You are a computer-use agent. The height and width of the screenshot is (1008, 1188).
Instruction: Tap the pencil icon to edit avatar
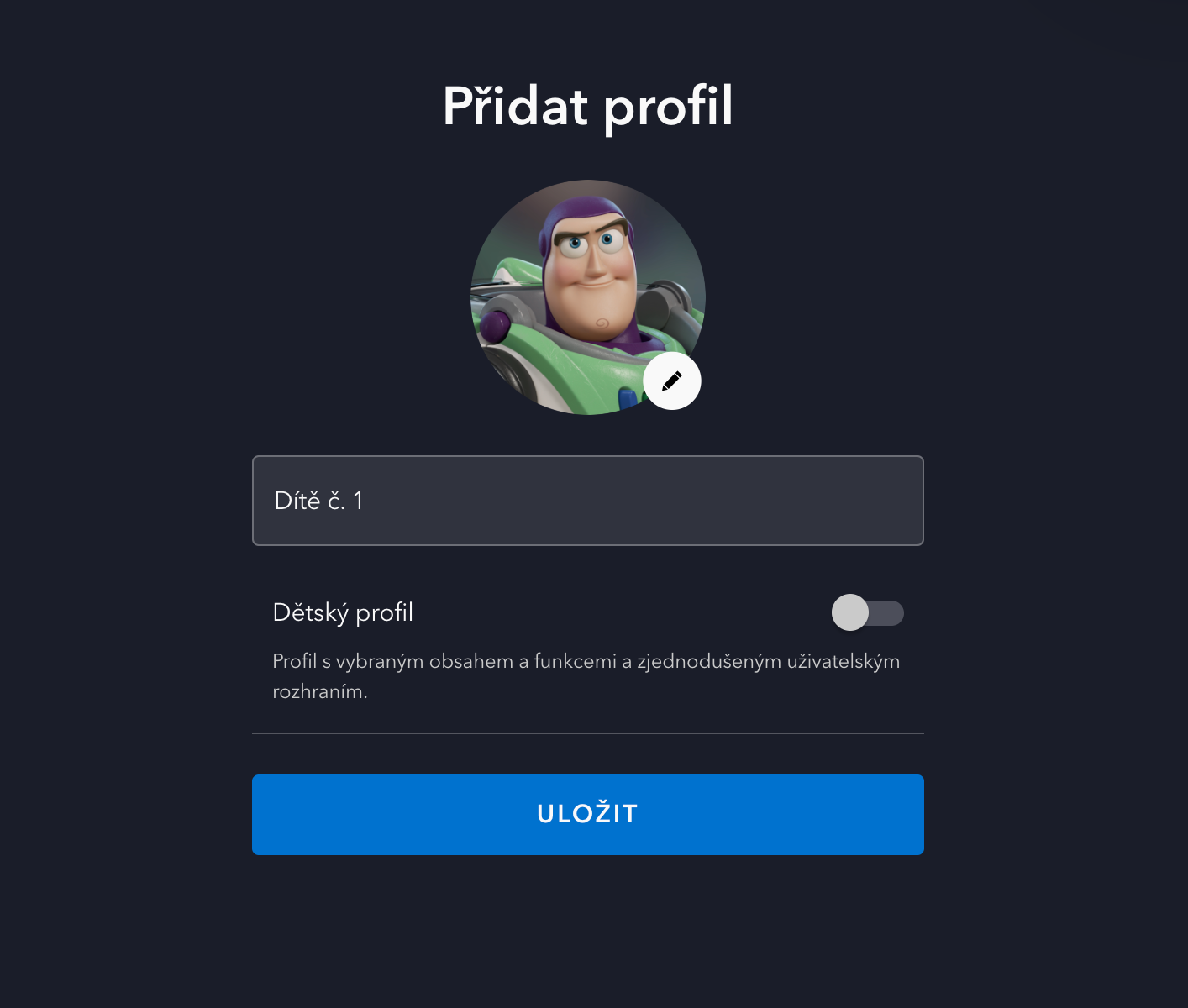672,381
